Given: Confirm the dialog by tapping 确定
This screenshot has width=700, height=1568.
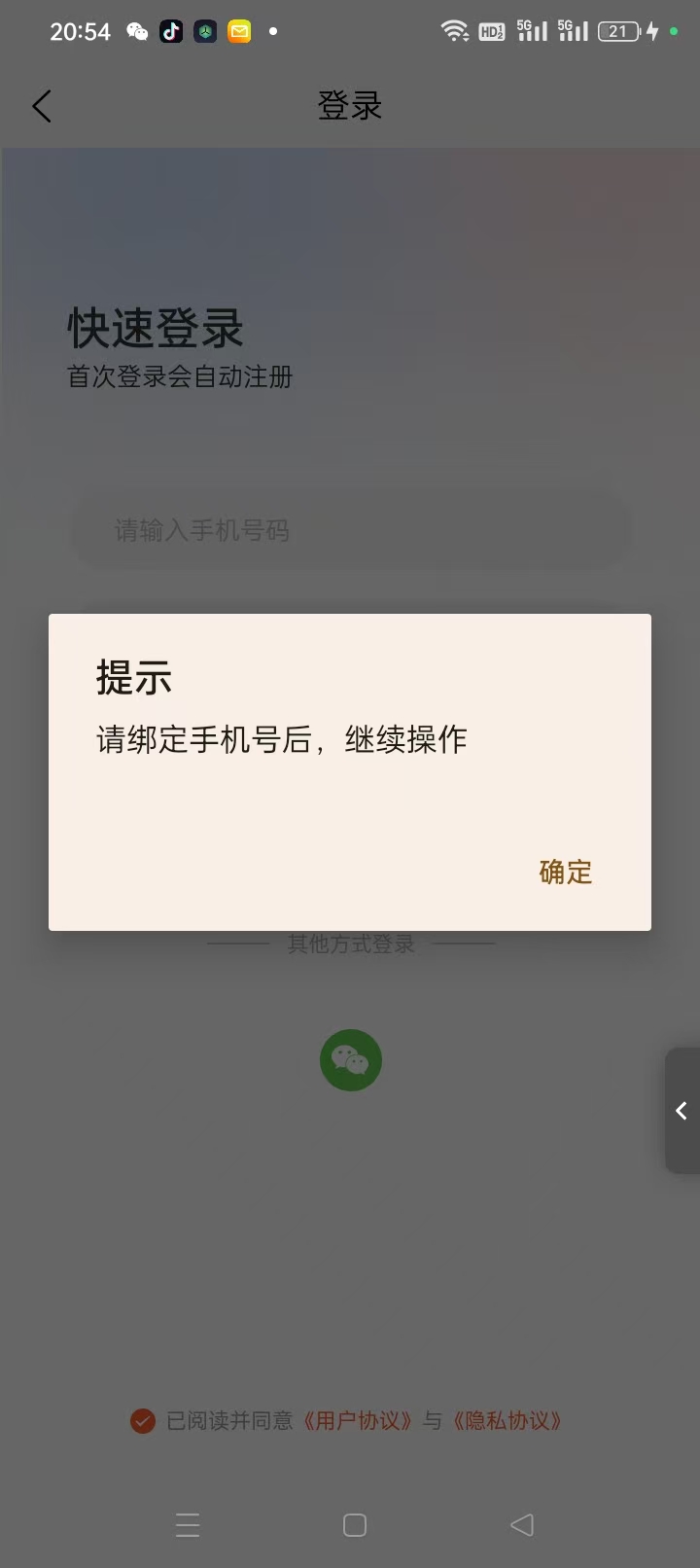Looking at the screenshot, I should (x=565, y=872).
